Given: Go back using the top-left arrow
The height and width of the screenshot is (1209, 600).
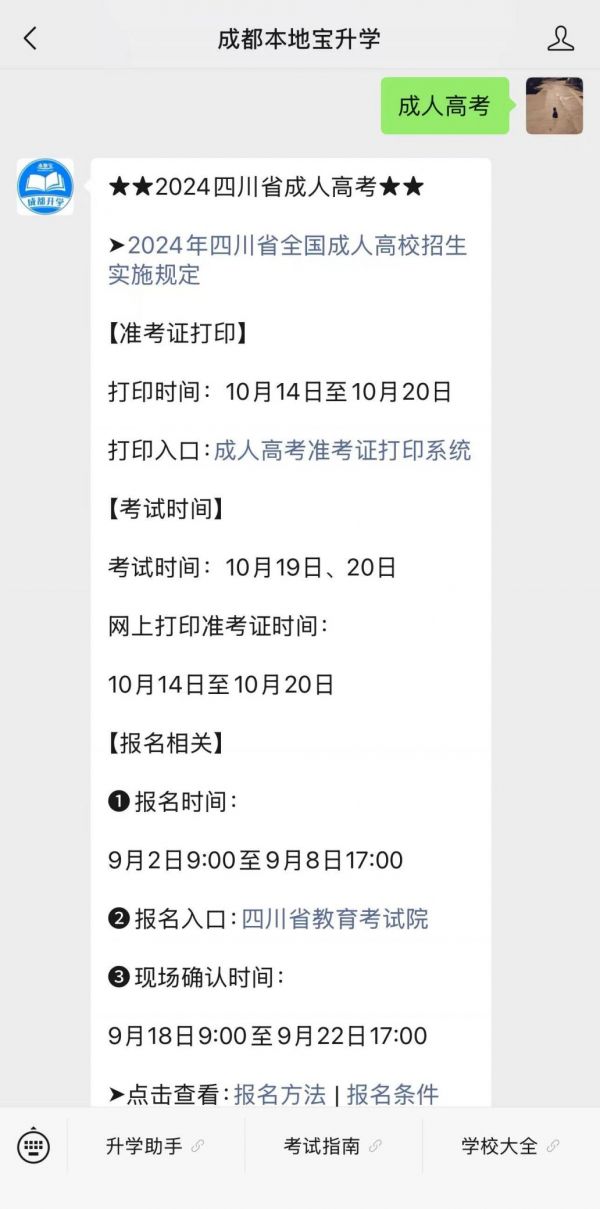Looking at the screenshot, I should coord(30,39).
